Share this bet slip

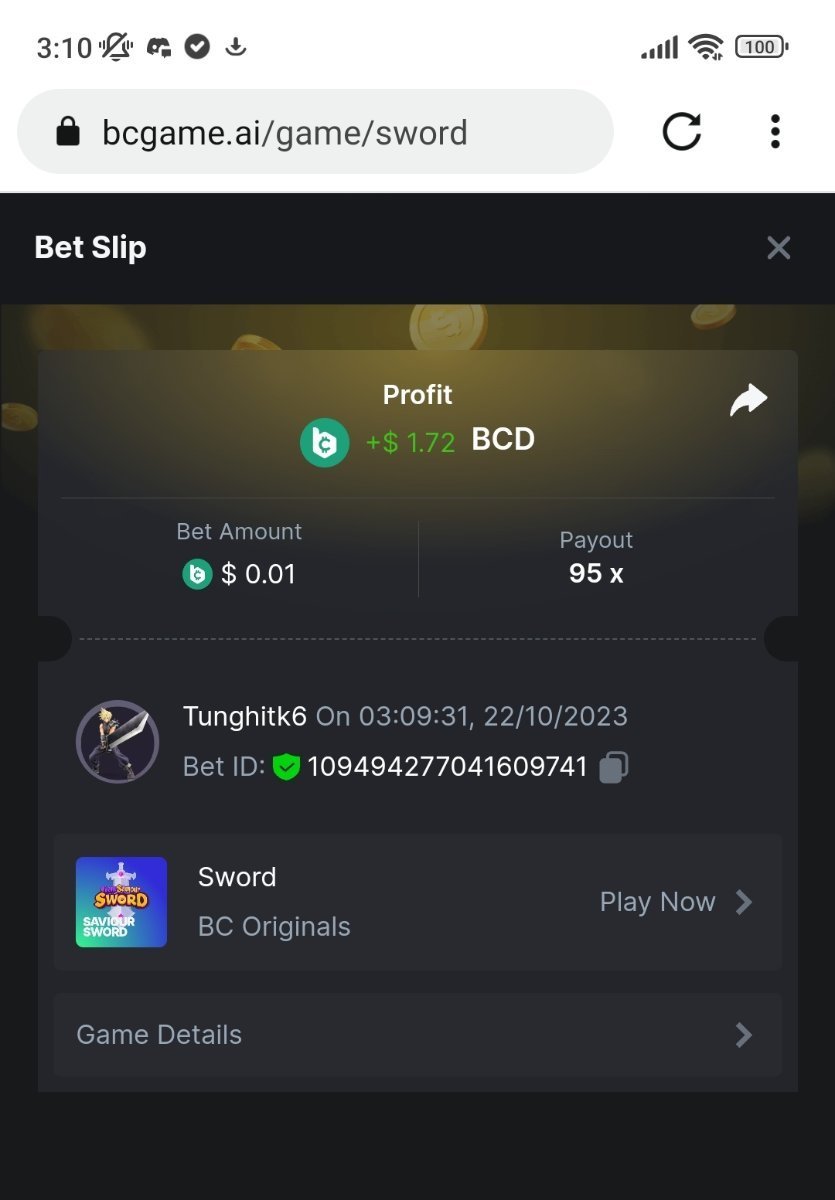coord(748,400)
